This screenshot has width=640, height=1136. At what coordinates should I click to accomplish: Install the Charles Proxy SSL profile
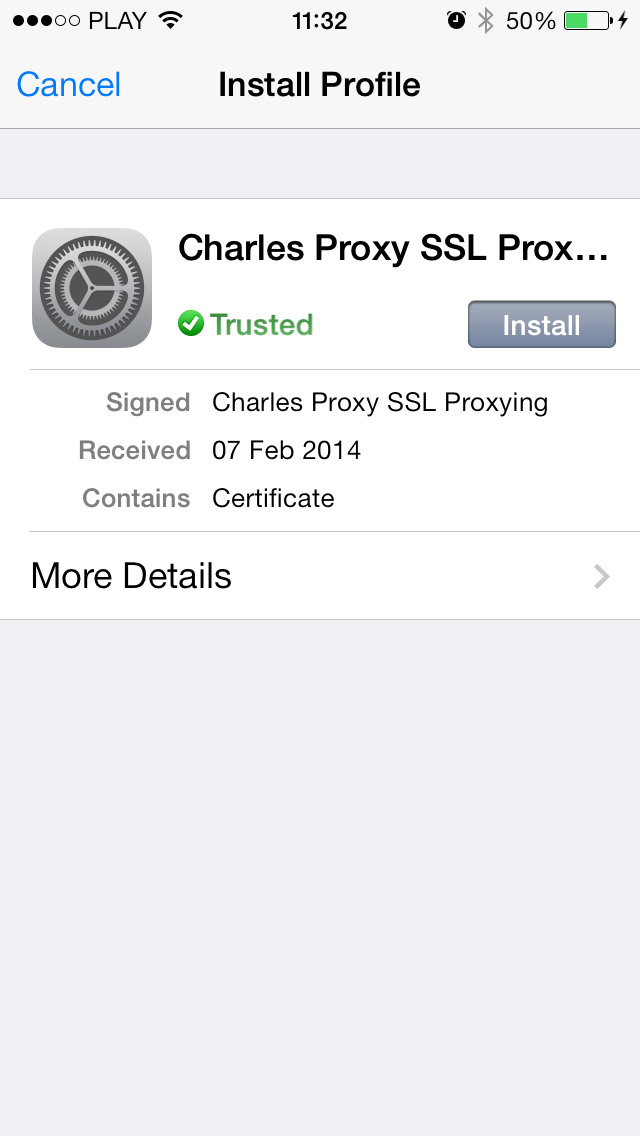pos(541,325)
